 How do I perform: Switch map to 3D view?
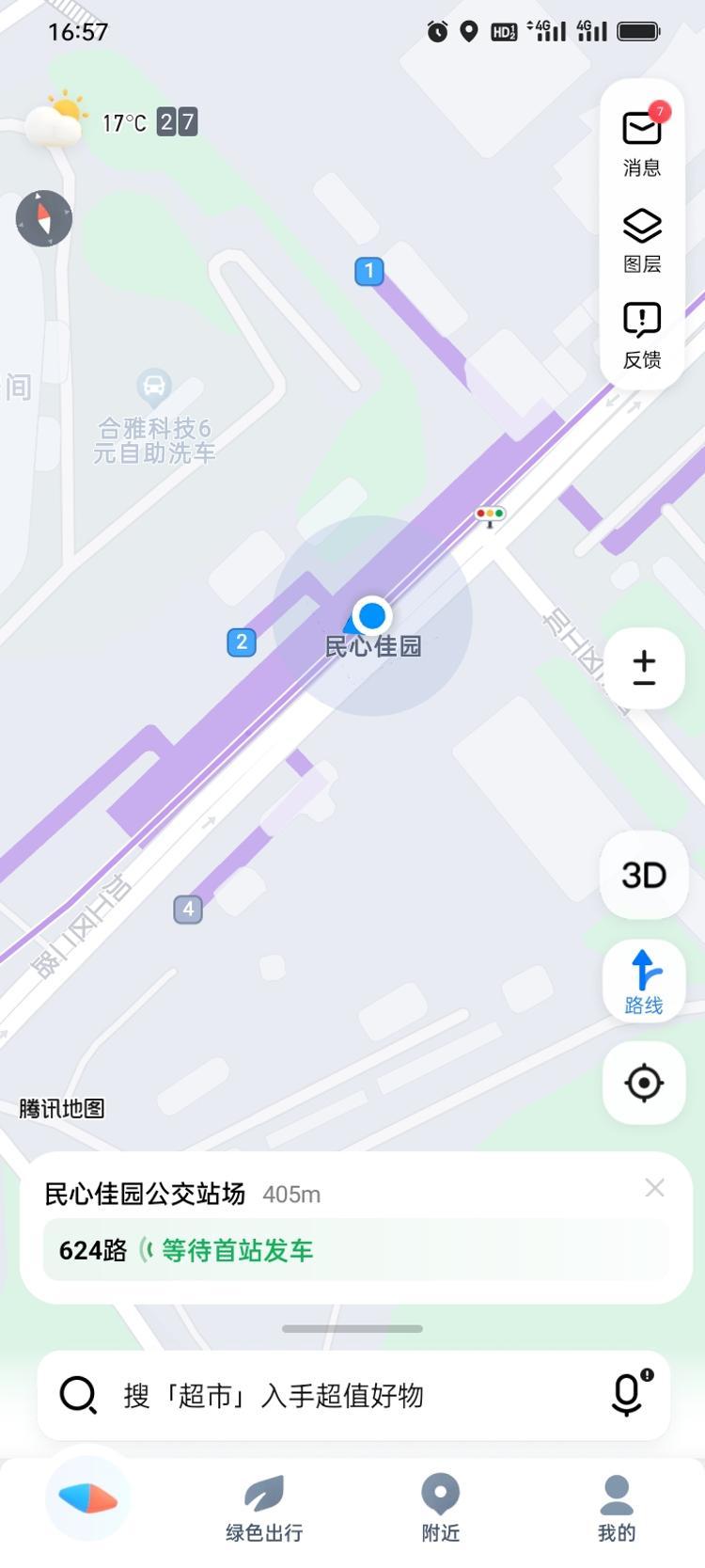[644, 875]
